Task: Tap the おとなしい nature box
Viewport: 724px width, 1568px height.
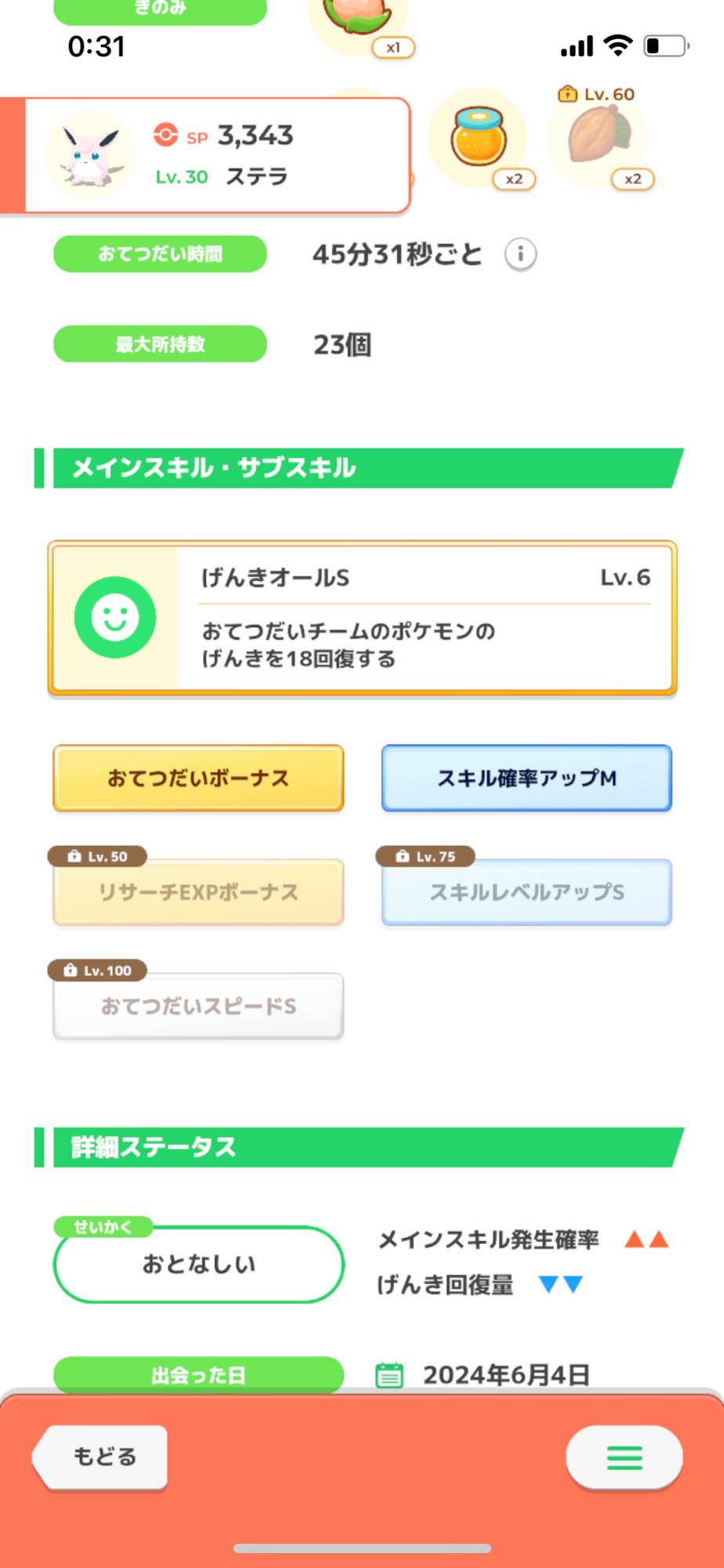Action: click(198, 1264)
